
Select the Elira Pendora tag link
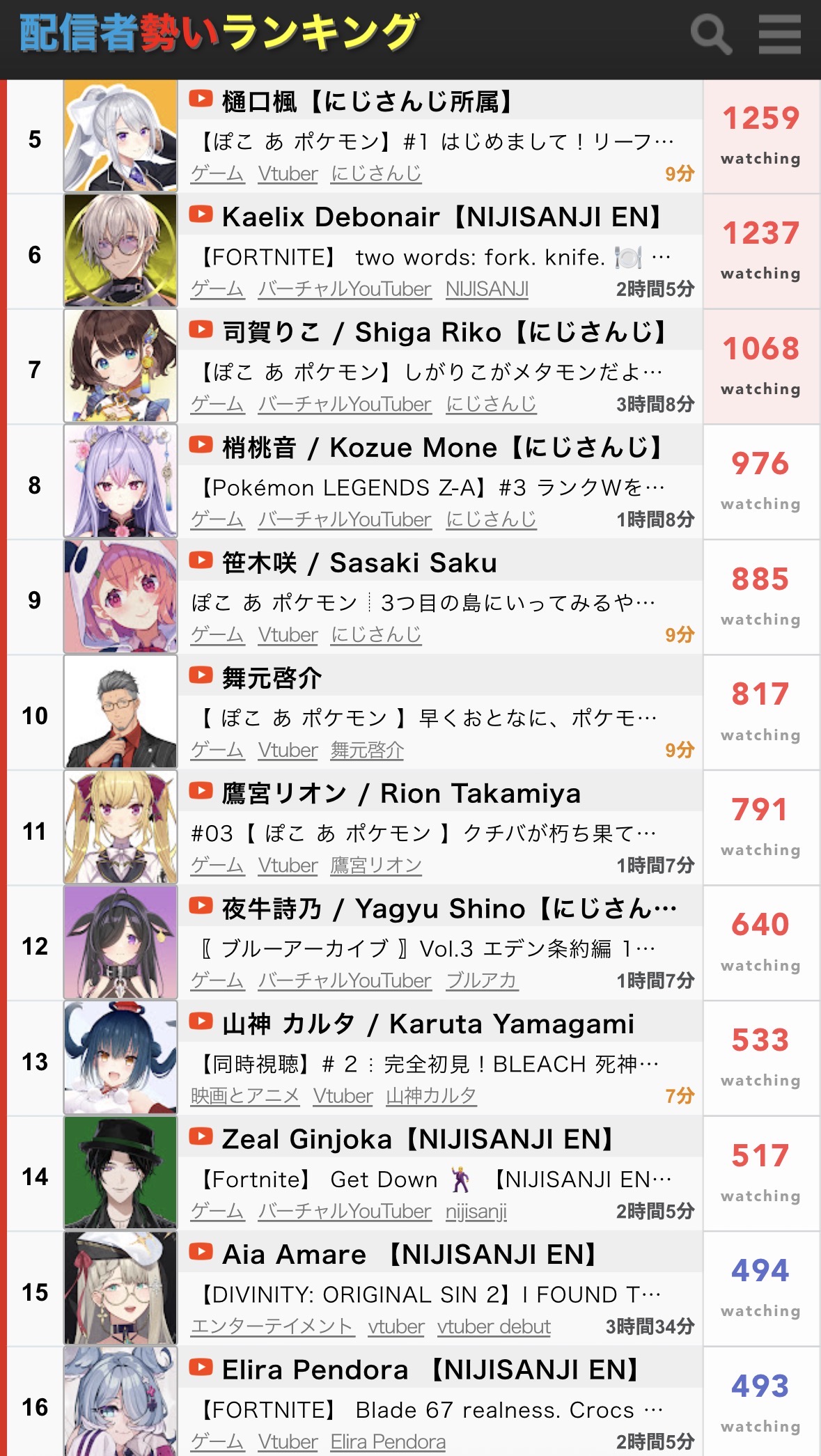click(388, 1441)
